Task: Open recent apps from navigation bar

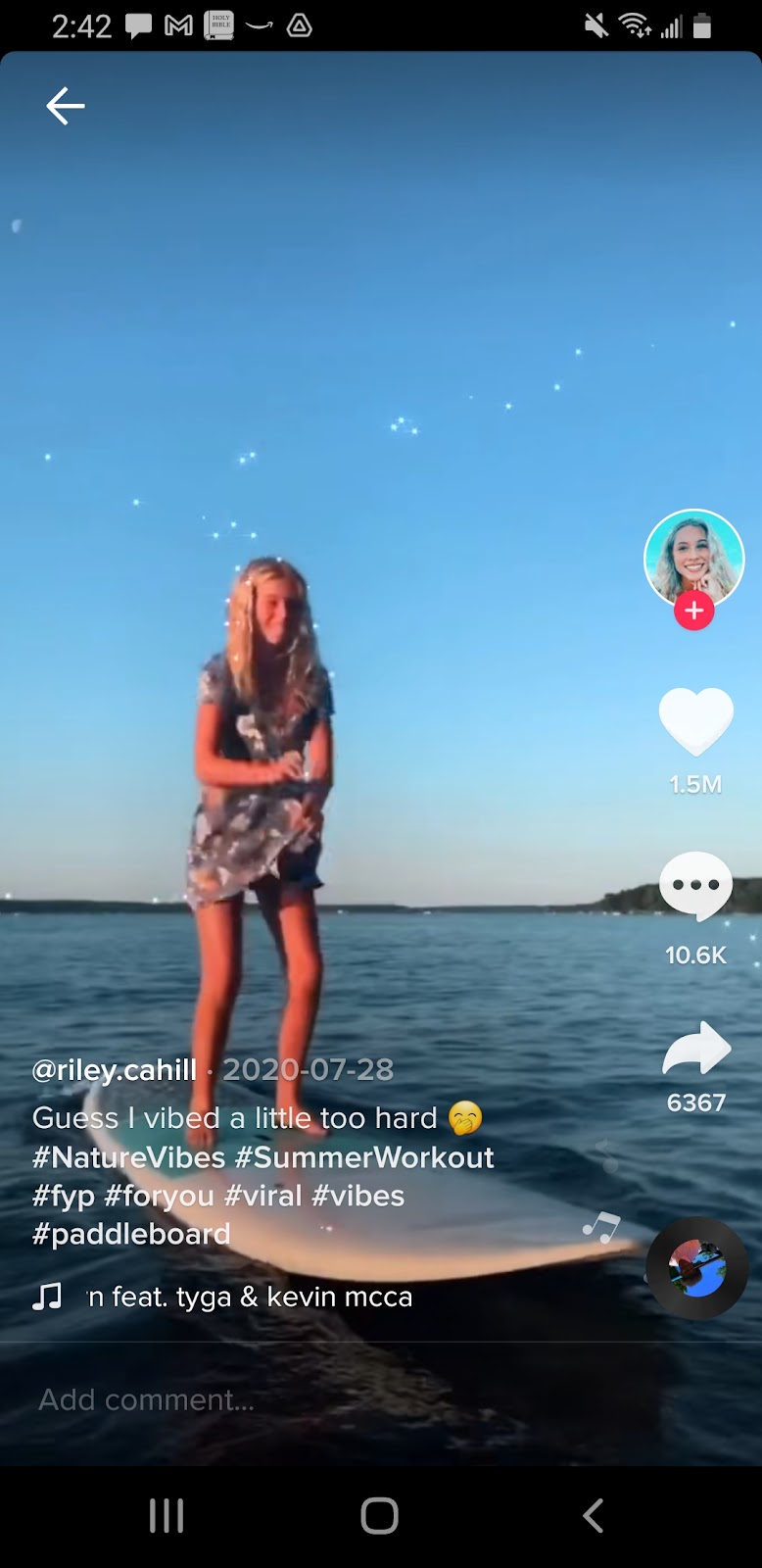Action: [167, 1516]
